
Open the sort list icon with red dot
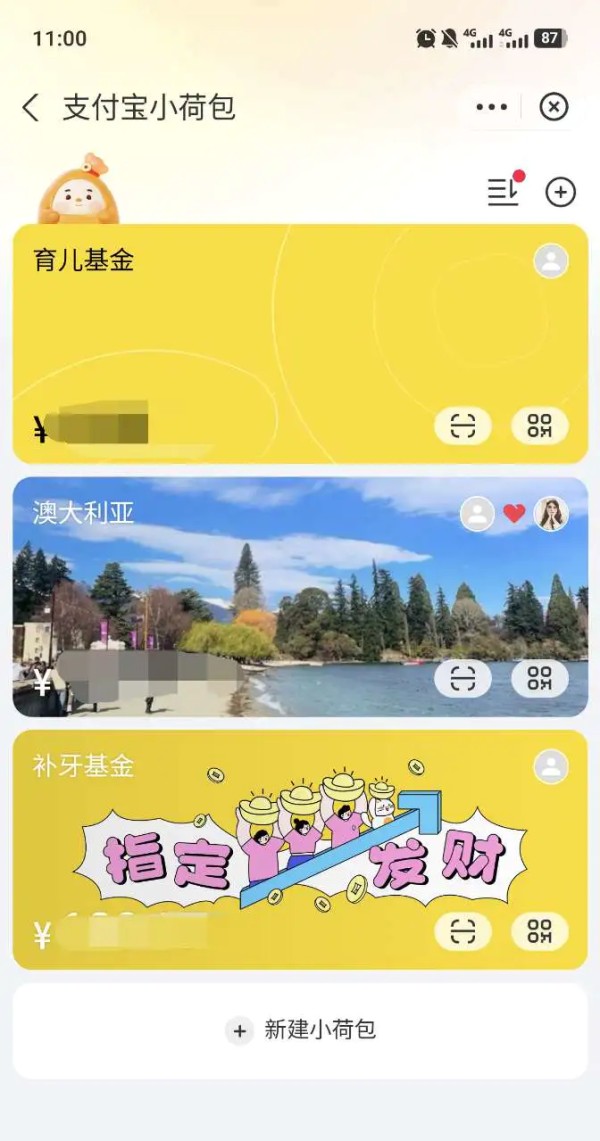[504, 191]
